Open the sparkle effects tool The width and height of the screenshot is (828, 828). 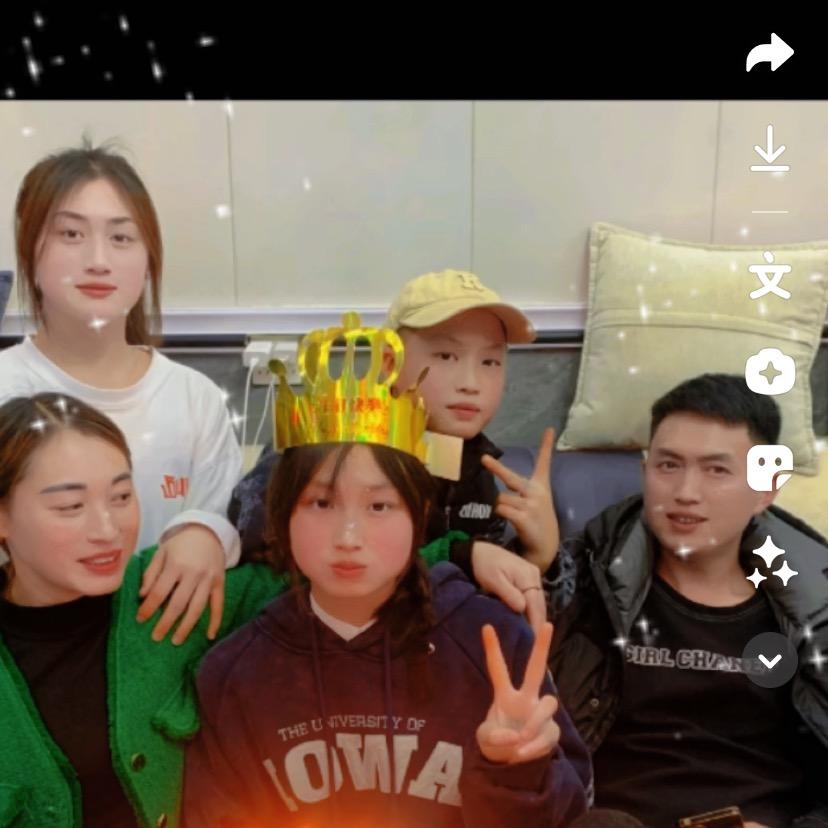coord(770,372)
